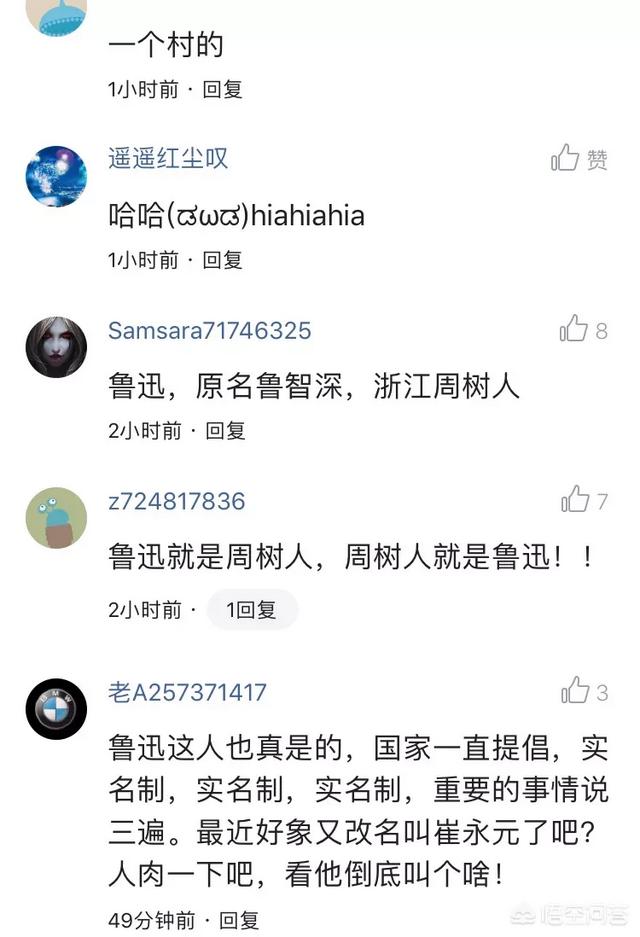This screenshot has width=640, height=937.
Task: Open Samsara71746325's profile avatar
Action: click(x=56, y=347)
